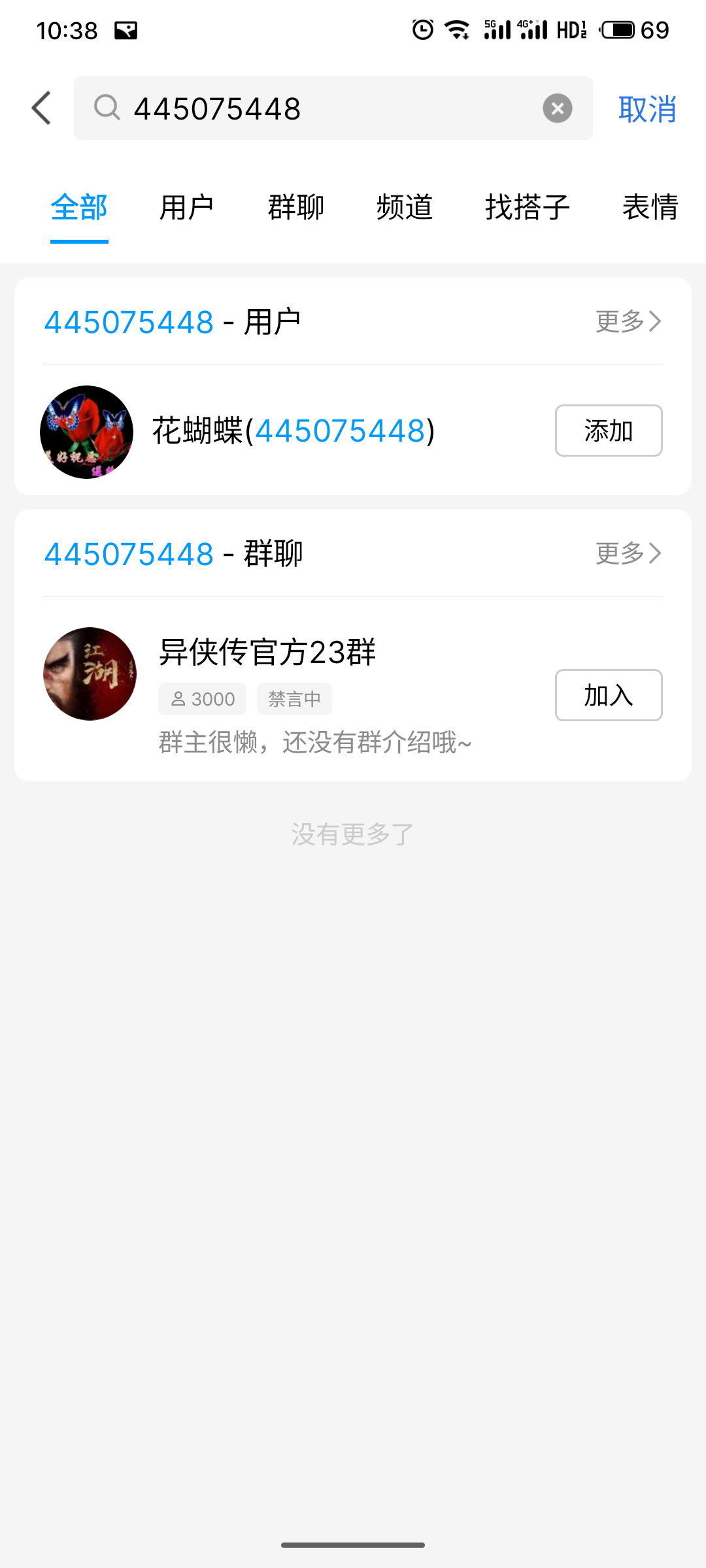The image size is (706, 1568).
Task: Click the magnifying glass search icon
Action: pyautogui.click(x=108, y=108)
